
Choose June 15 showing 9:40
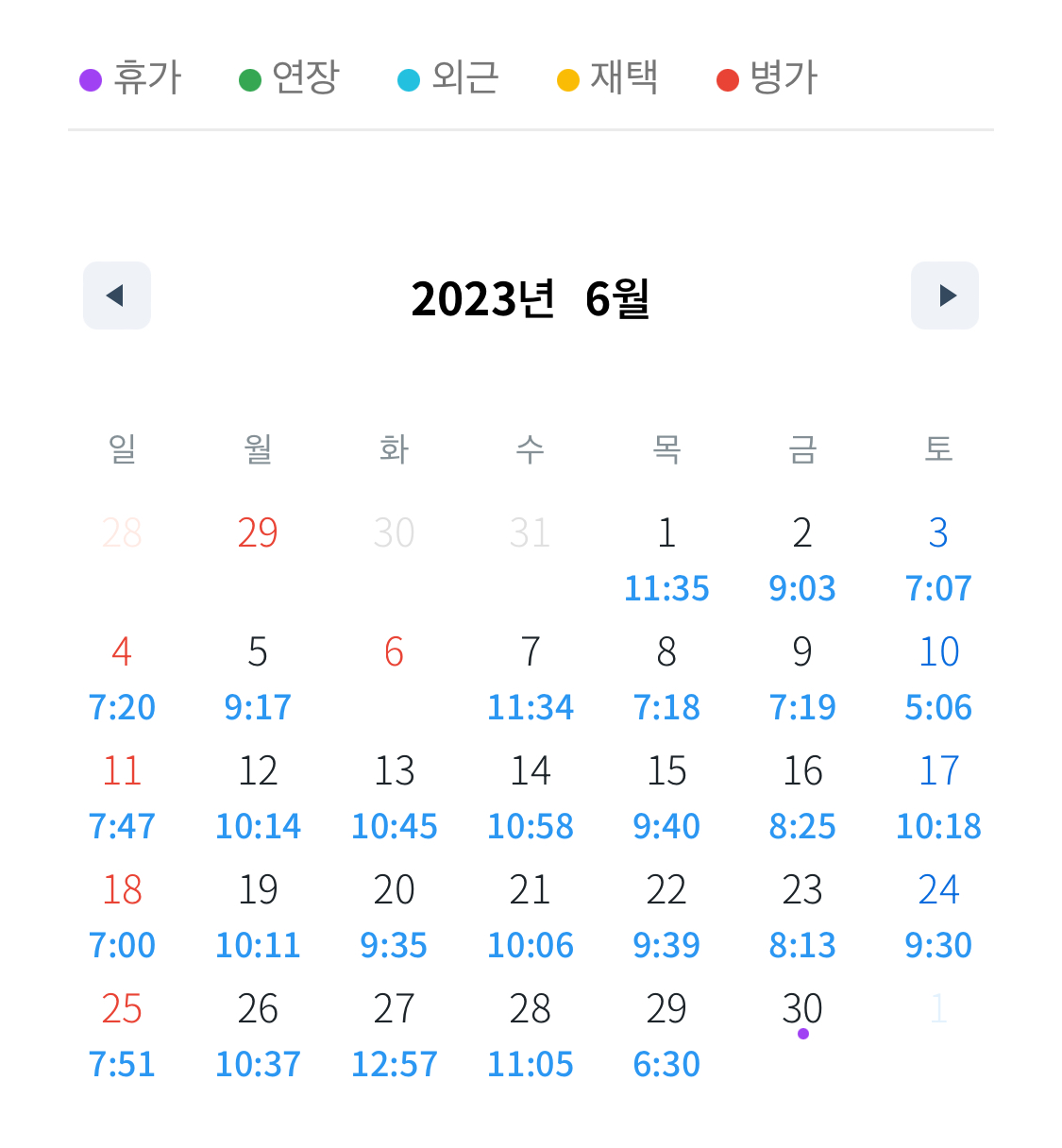coord(666,795)
